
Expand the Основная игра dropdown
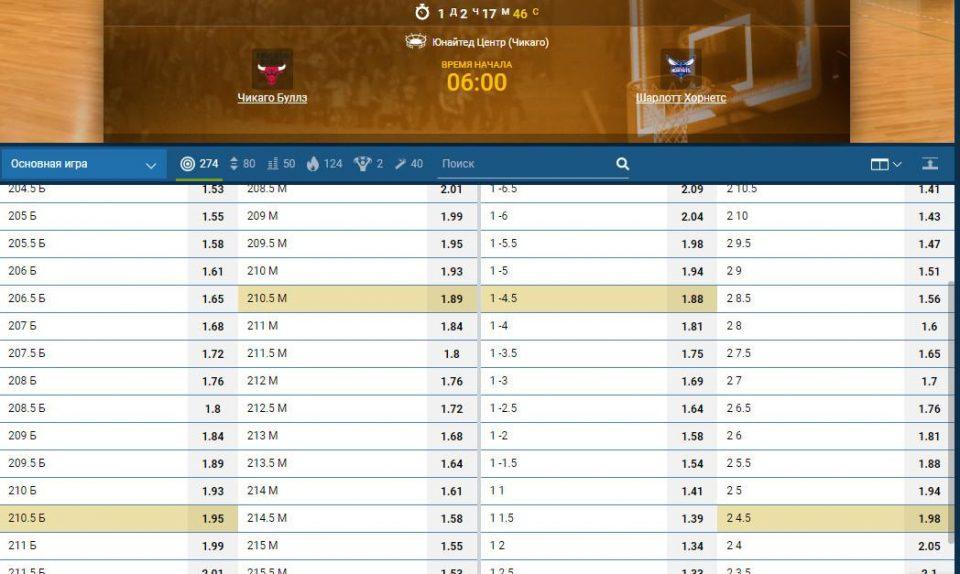pyautogui.click(x=82, y=164)
